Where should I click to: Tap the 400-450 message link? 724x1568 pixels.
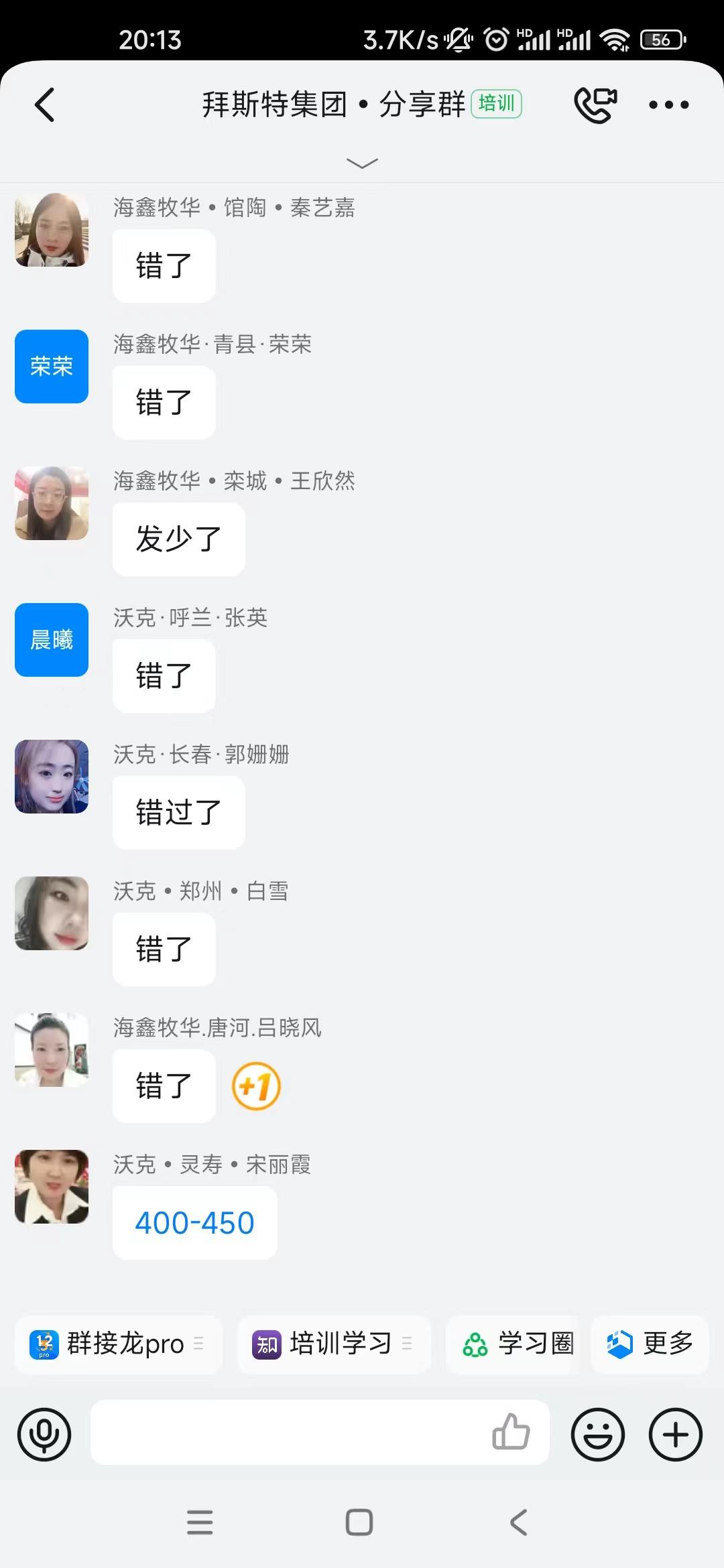(194, 1223)
